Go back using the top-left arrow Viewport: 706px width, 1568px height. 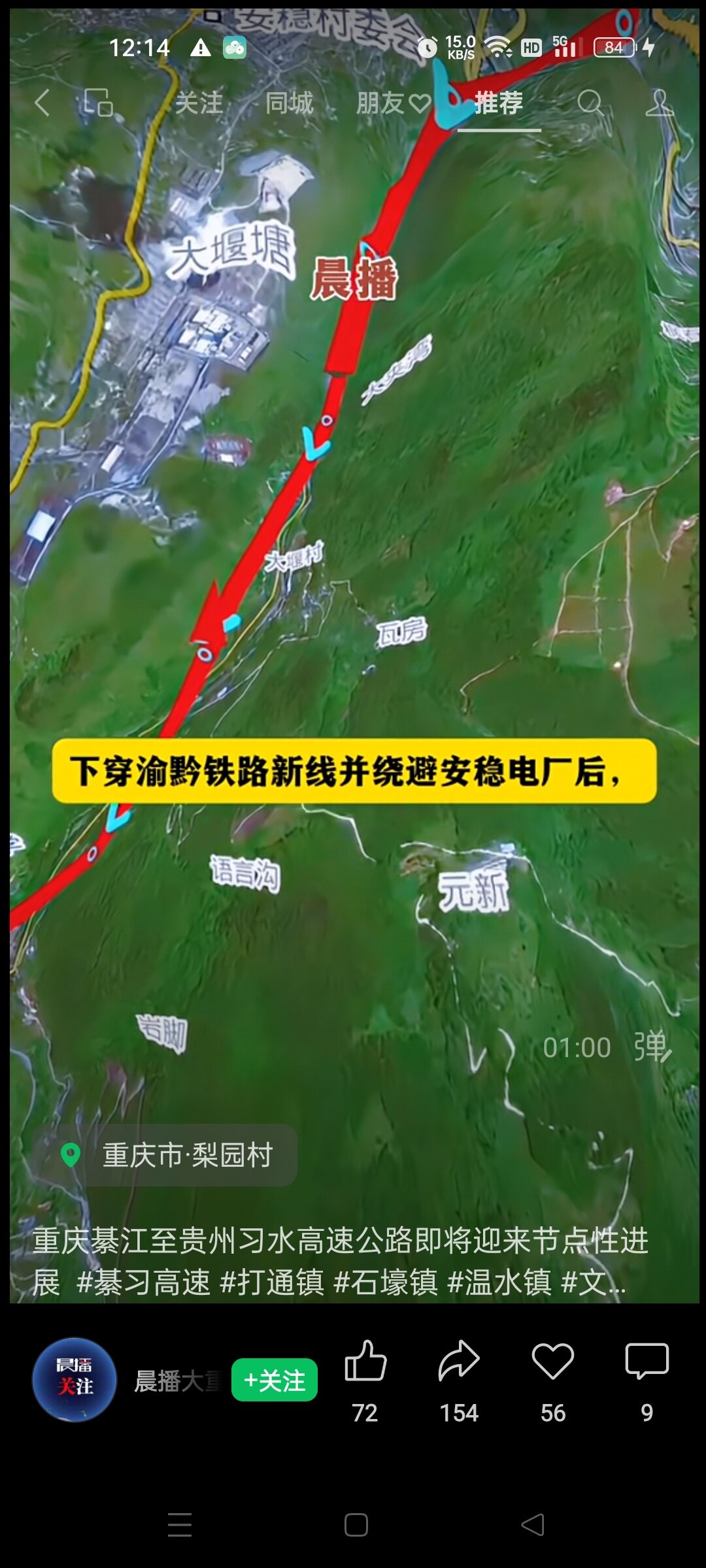[x=42, y=103]
